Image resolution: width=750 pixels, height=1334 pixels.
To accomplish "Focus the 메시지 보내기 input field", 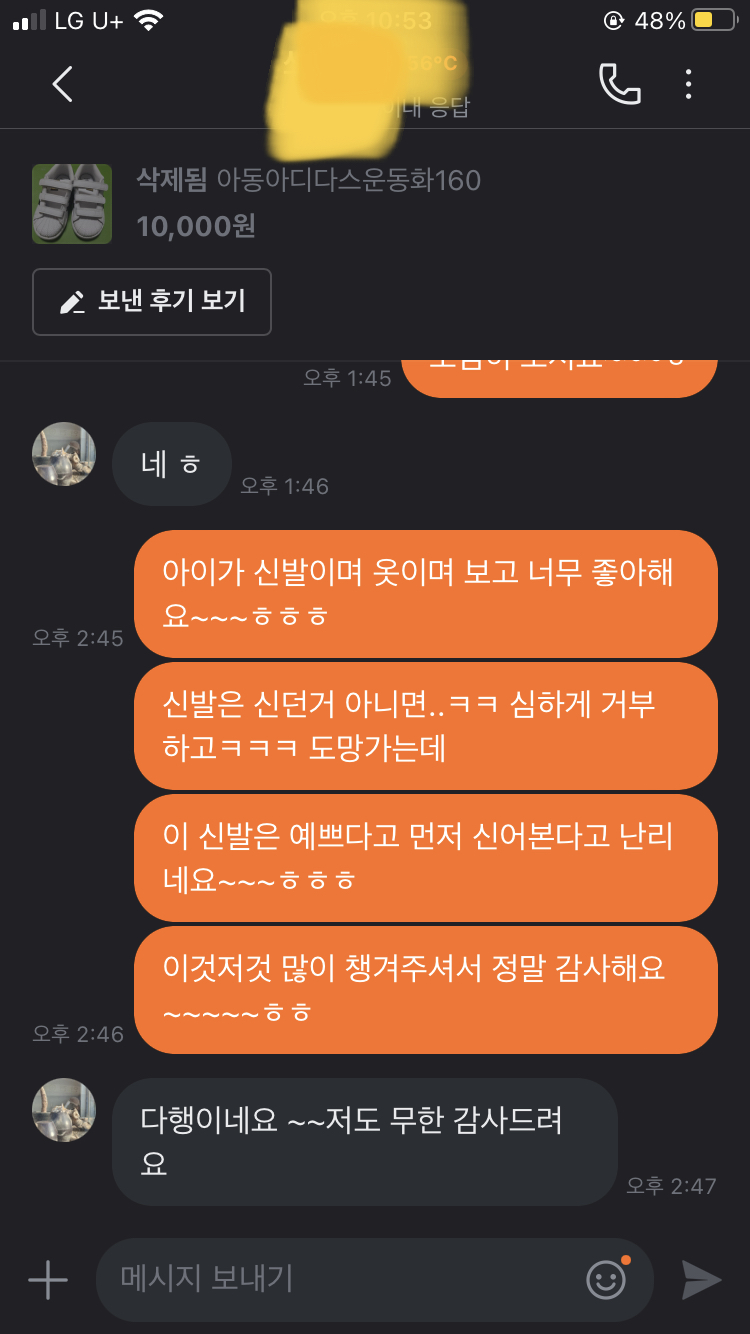I will (x=340, y=1279).
